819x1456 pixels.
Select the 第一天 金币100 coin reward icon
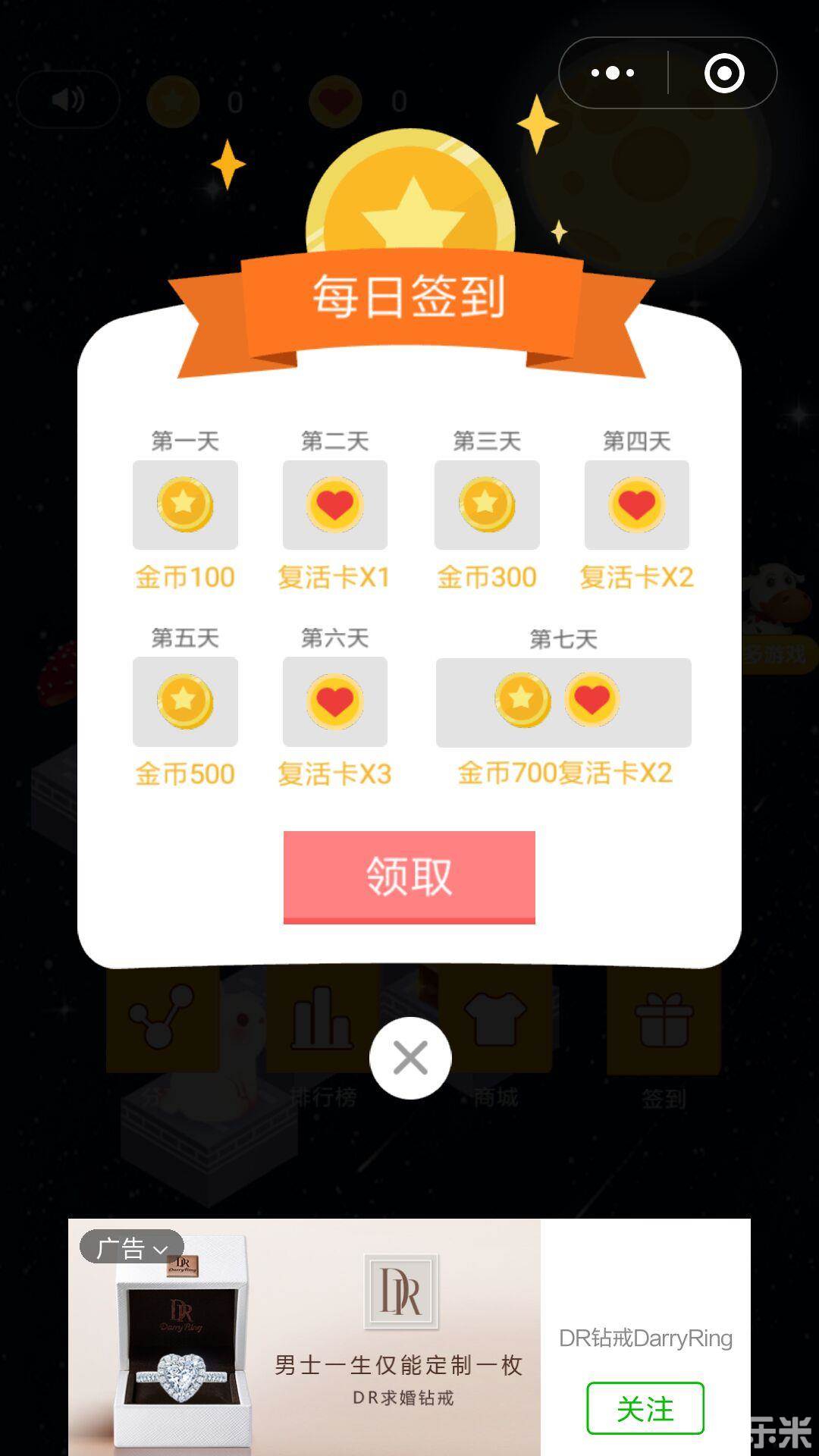coord(185,504)
